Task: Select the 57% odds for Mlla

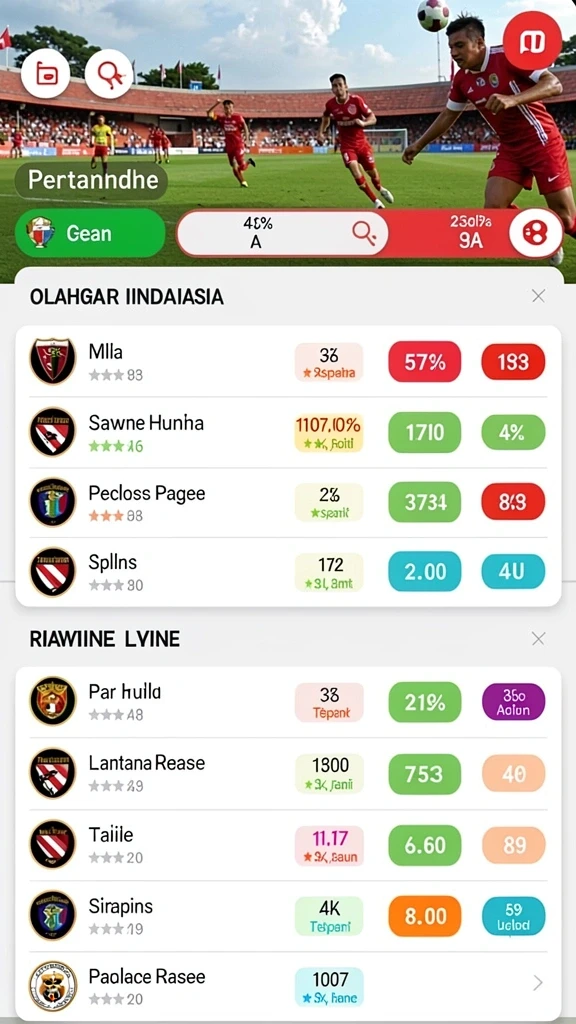Action: (x=424, y=362)
